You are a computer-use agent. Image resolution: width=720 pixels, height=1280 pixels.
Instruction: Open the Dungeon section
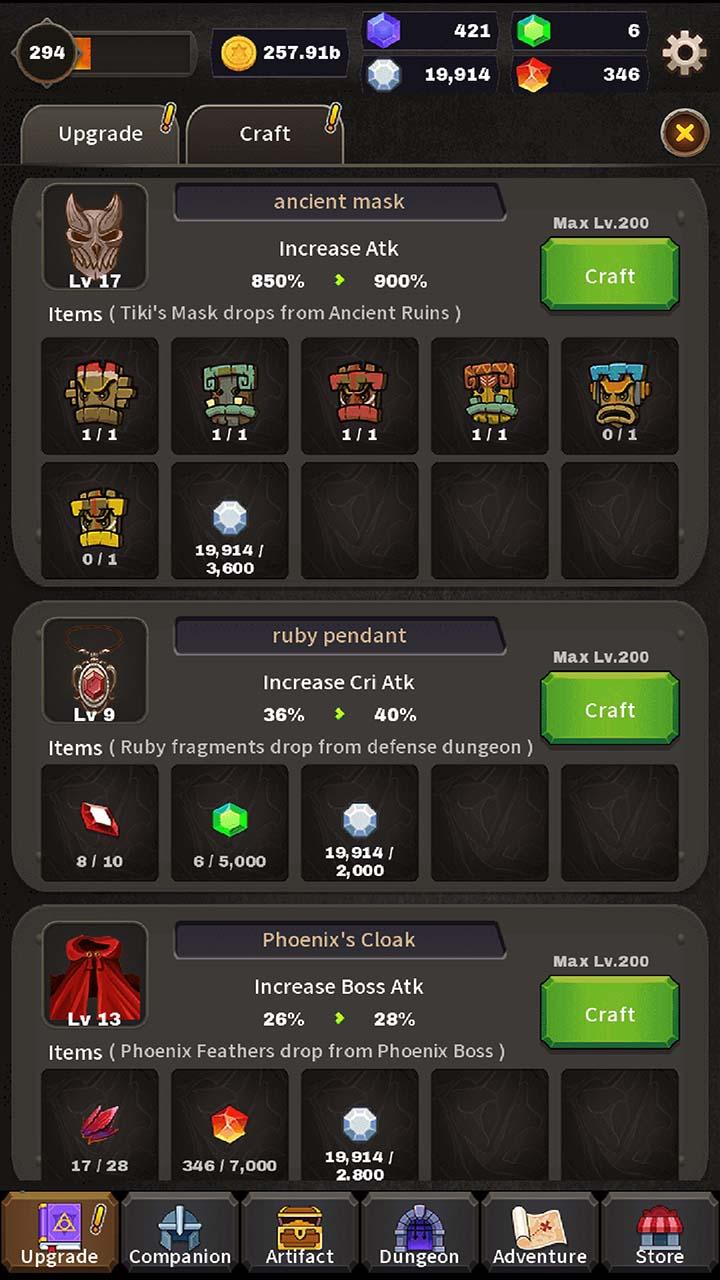419,1236
